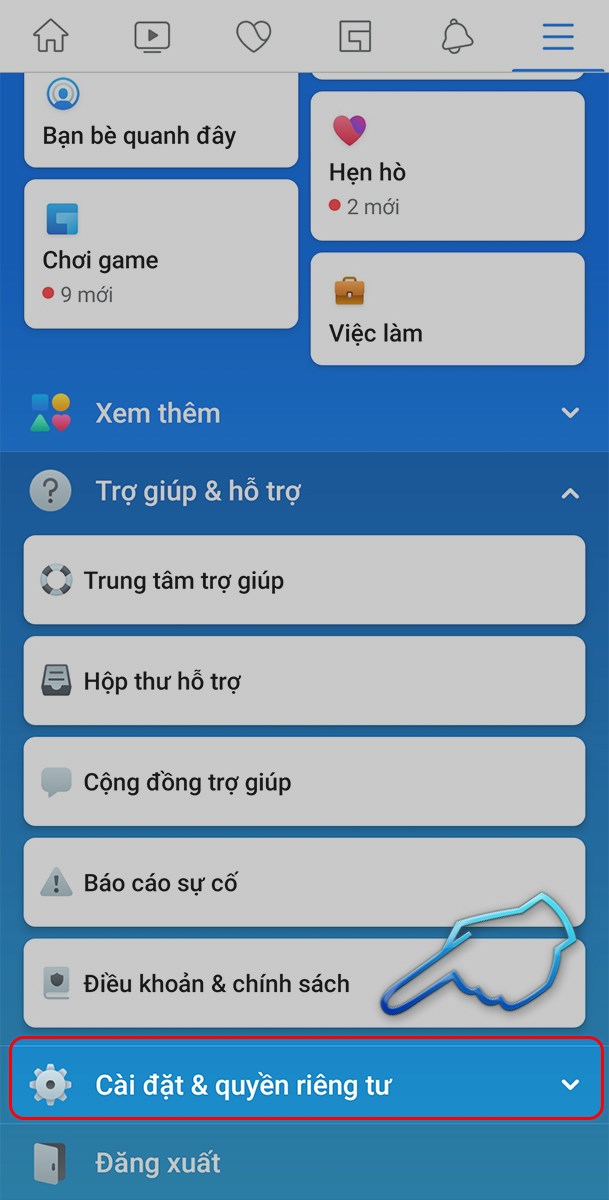Open Trung tâm trợ giúp
The image size is (609, 1200).
pos(304,580)
